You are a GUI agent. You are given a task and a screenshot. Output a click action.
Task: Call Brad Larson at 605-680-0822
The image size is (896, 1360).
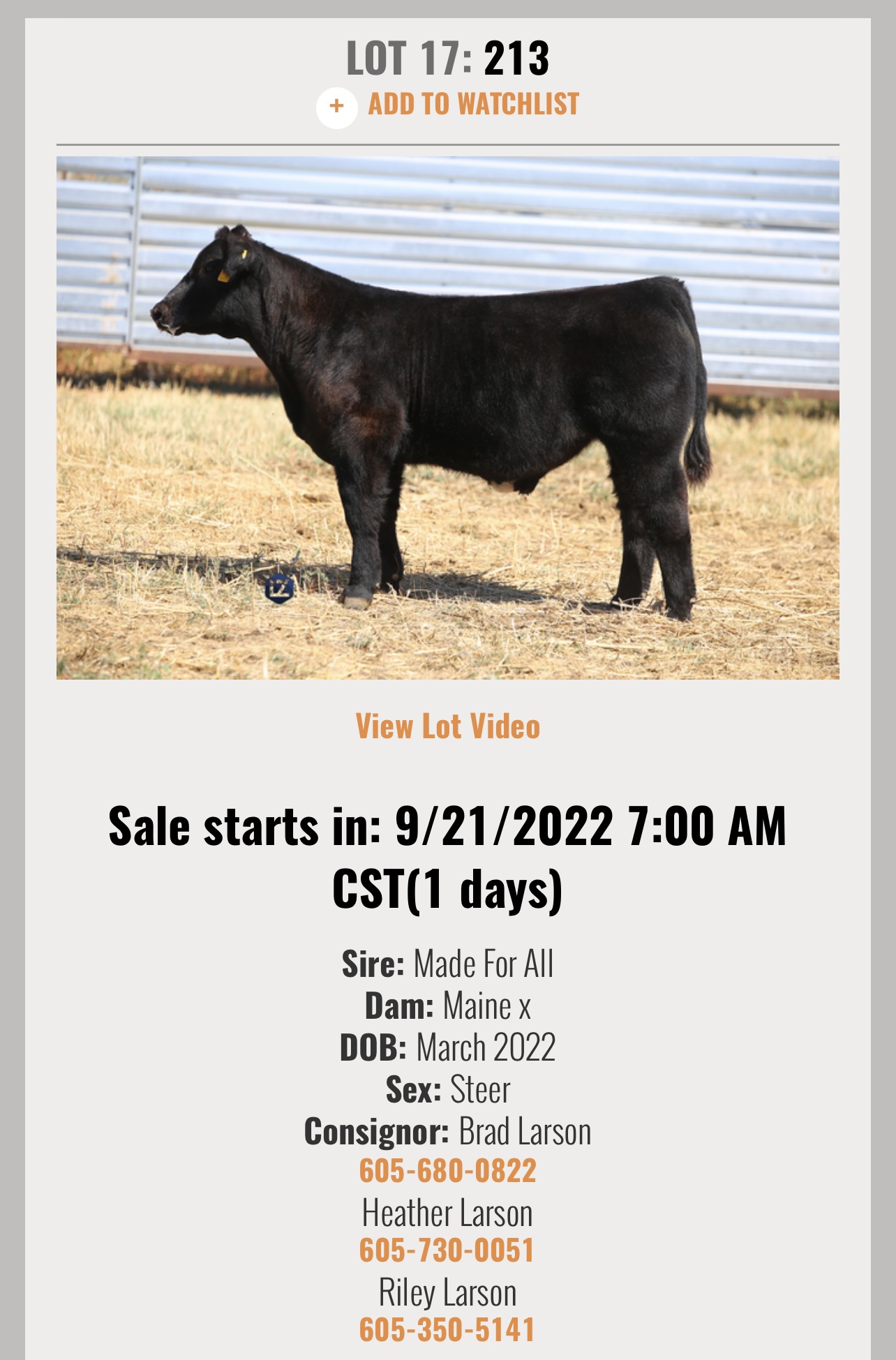click(448, 1170)
